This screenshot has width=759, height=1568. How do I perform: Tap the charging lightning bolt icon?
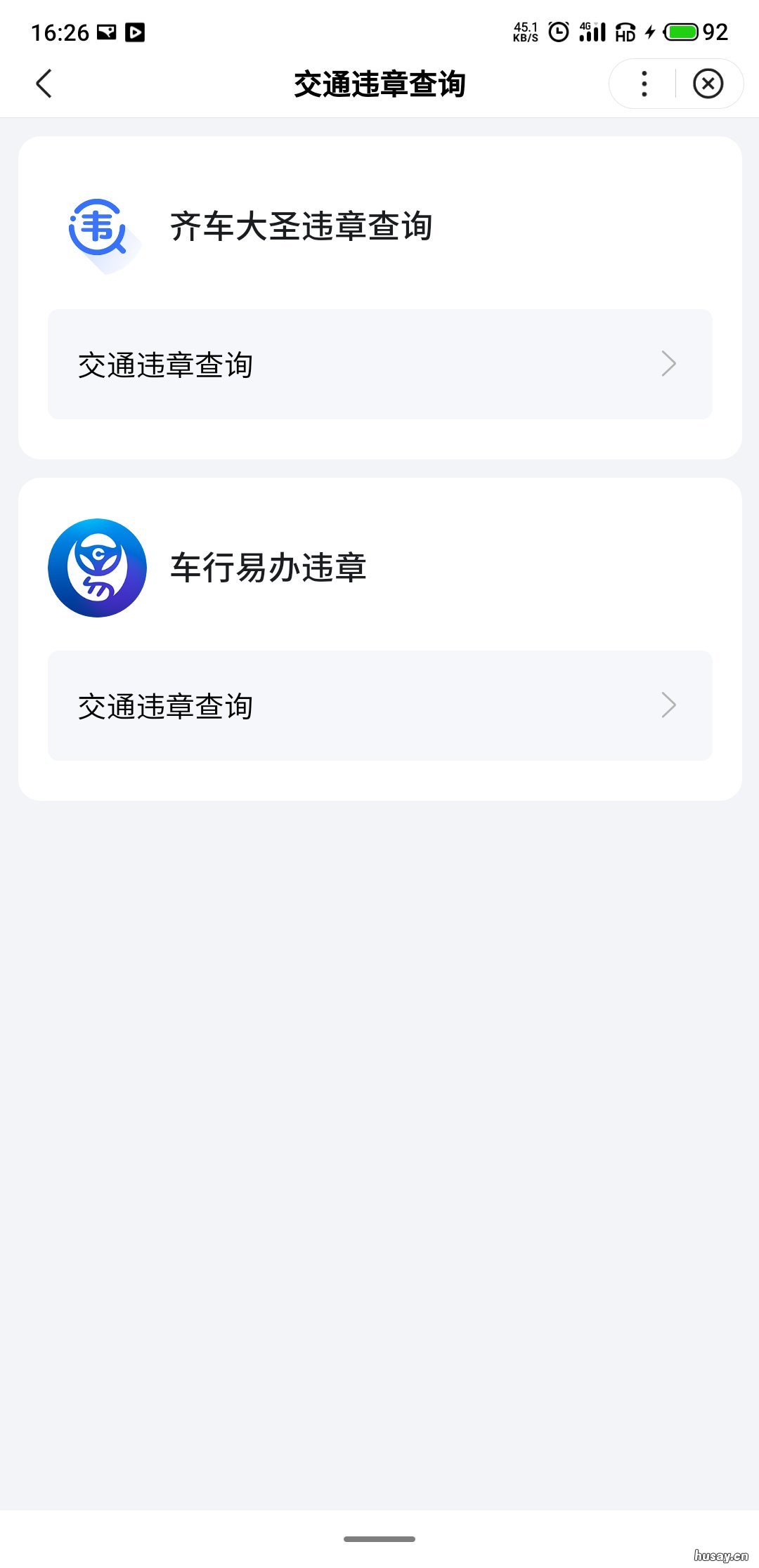point(649,32)
